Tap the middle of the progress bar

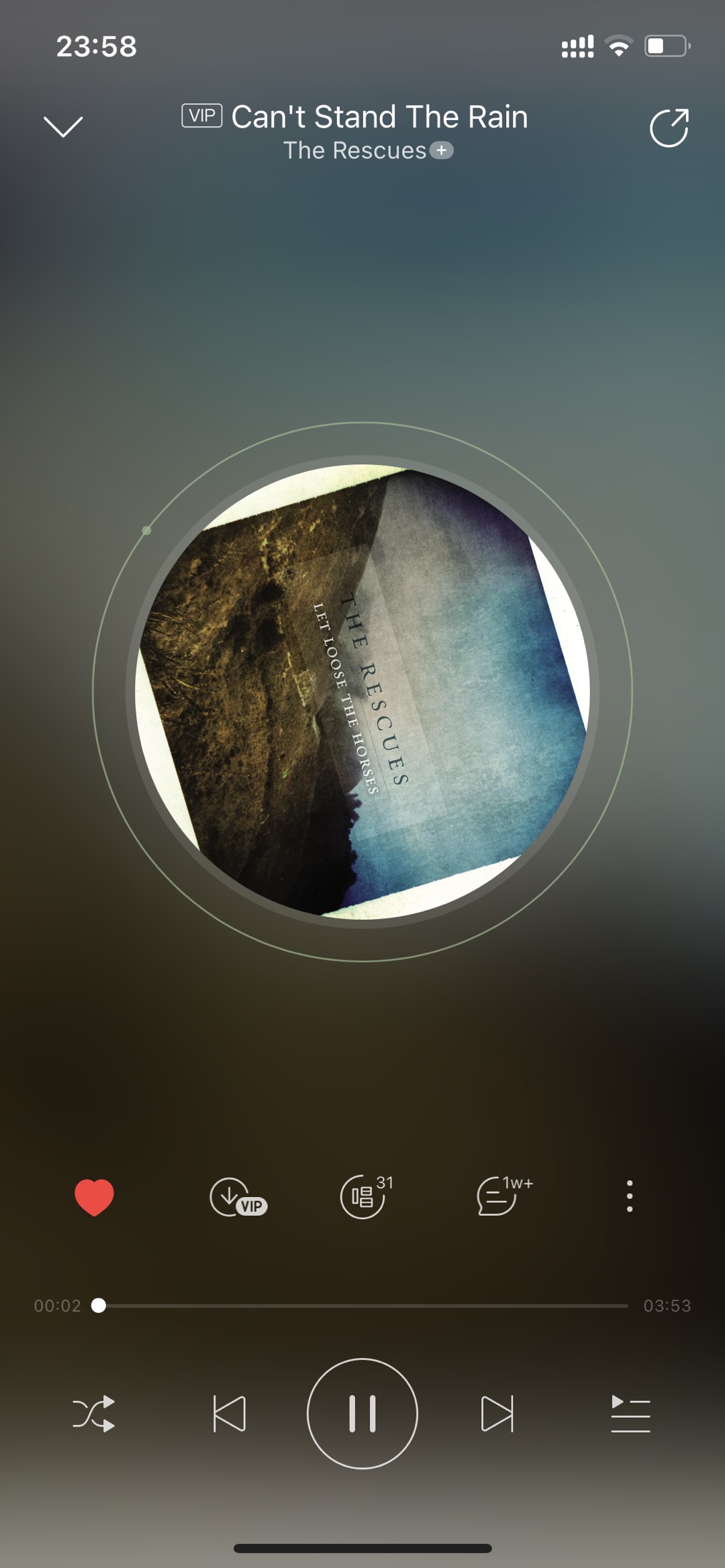[x=363, y=1306]
